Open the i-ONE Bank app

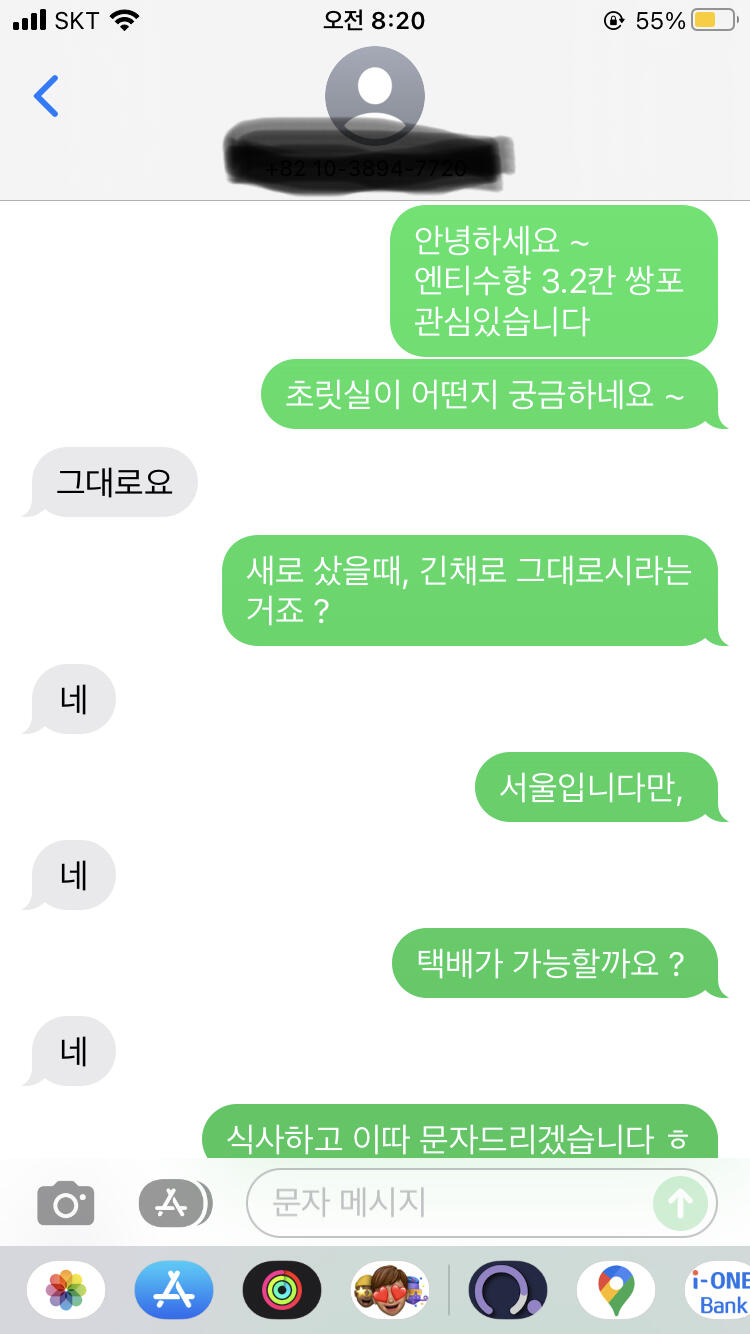(718, 1290)
